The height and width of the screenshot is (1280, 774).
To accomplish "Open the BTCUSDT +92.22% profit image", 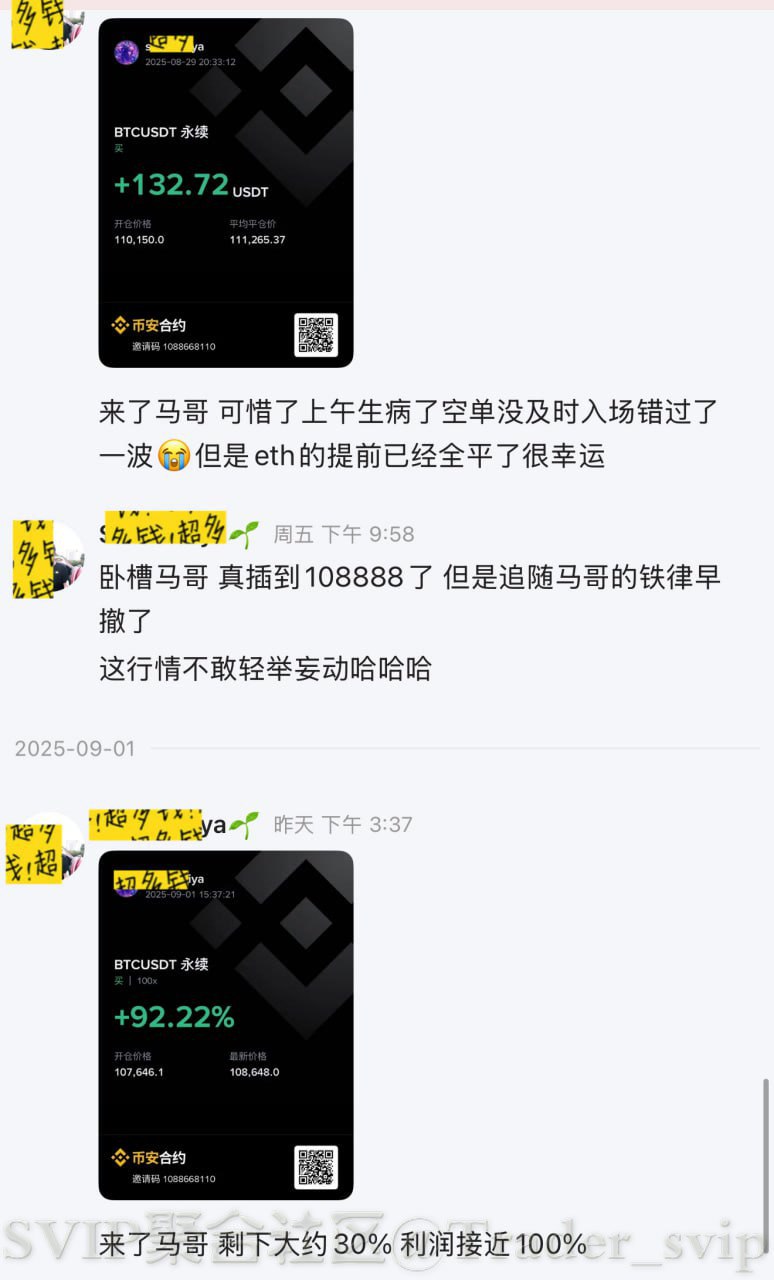I will click(x=225, y=1025).
